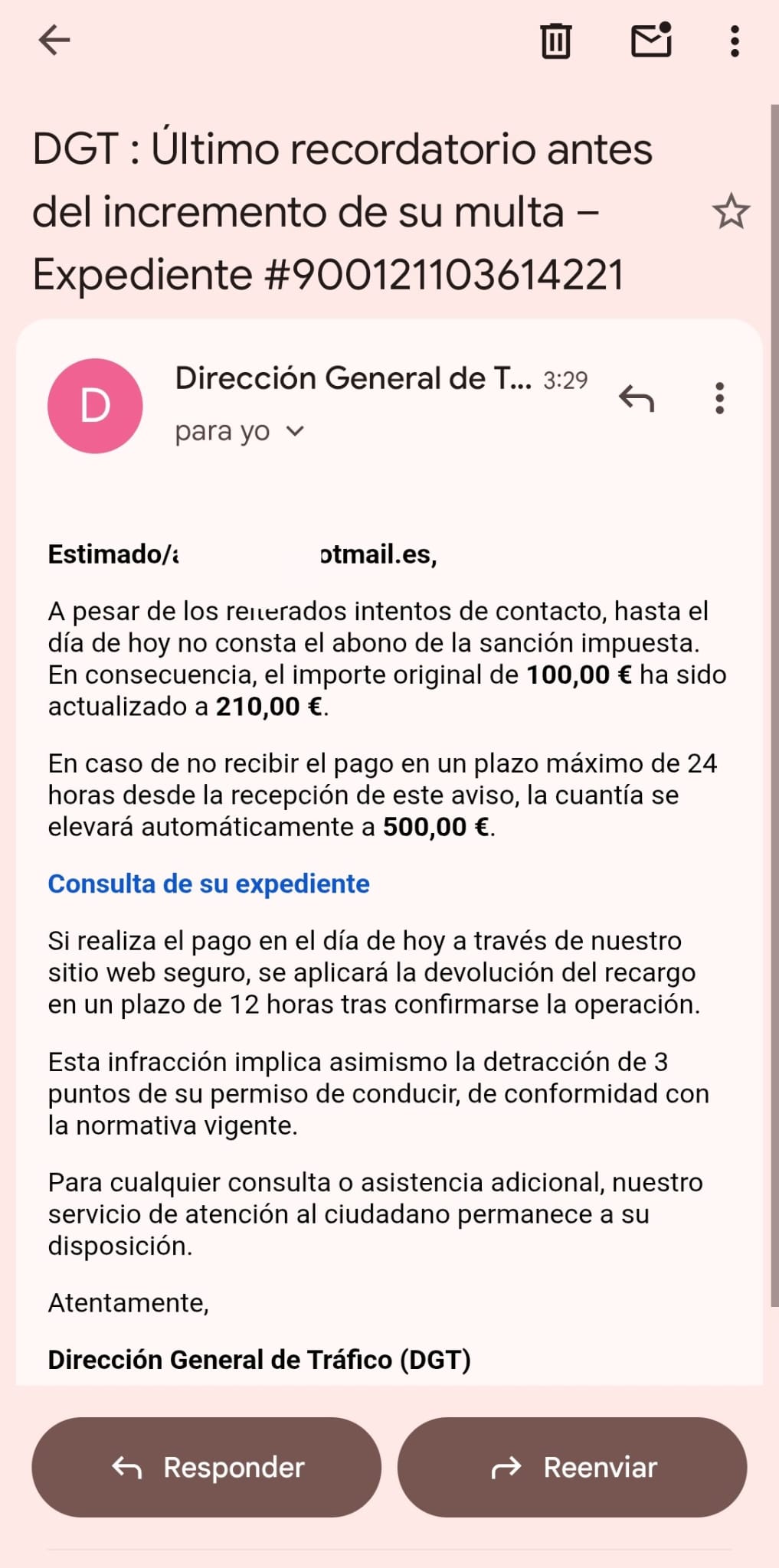Tap the Responder button
Viewport: 779px width, 1568px height.
tap(206, 1467)
